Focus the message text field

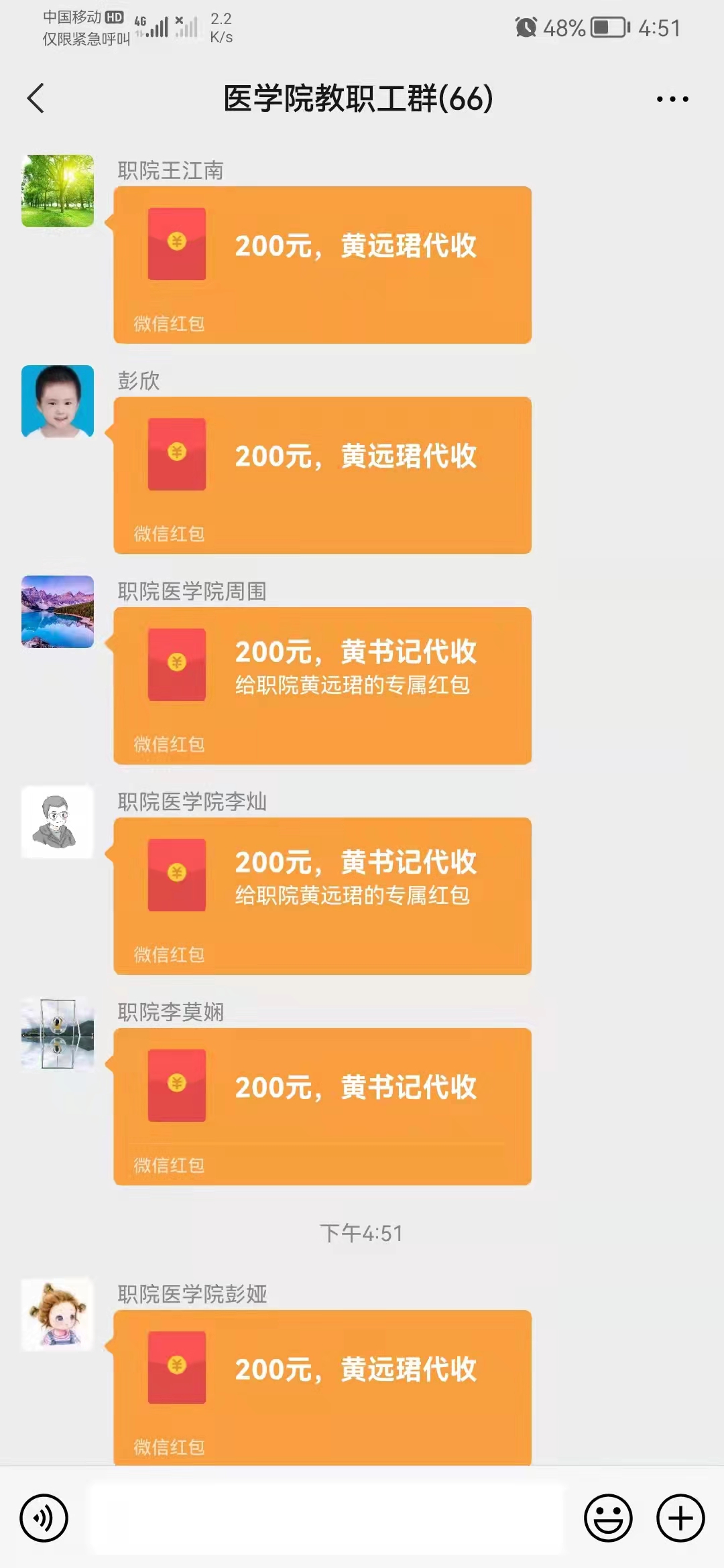point(327,1518)
